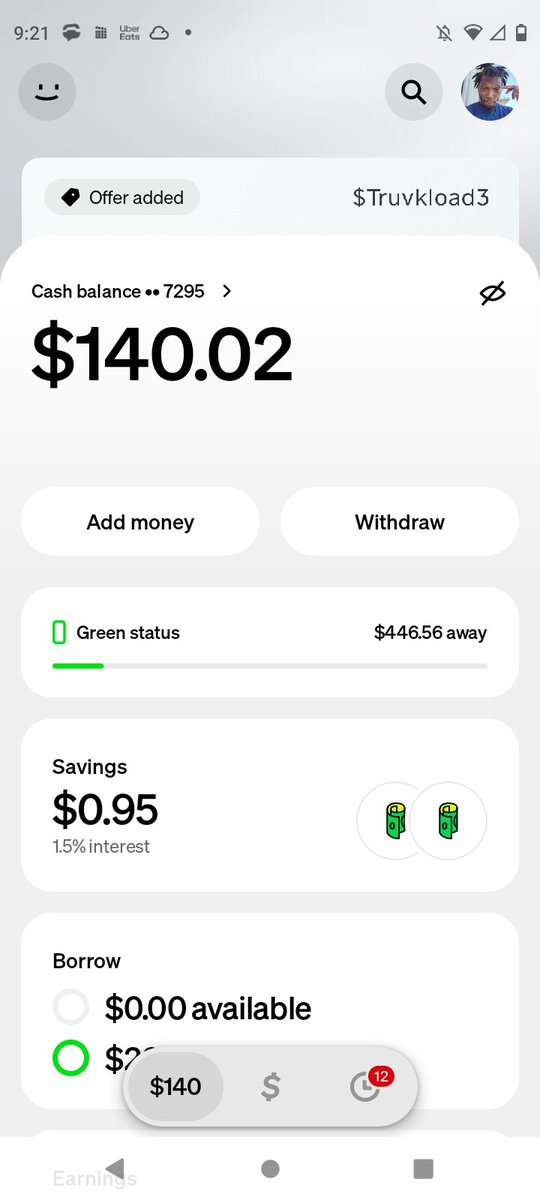Open the smiley face icon

click(47, 92)
